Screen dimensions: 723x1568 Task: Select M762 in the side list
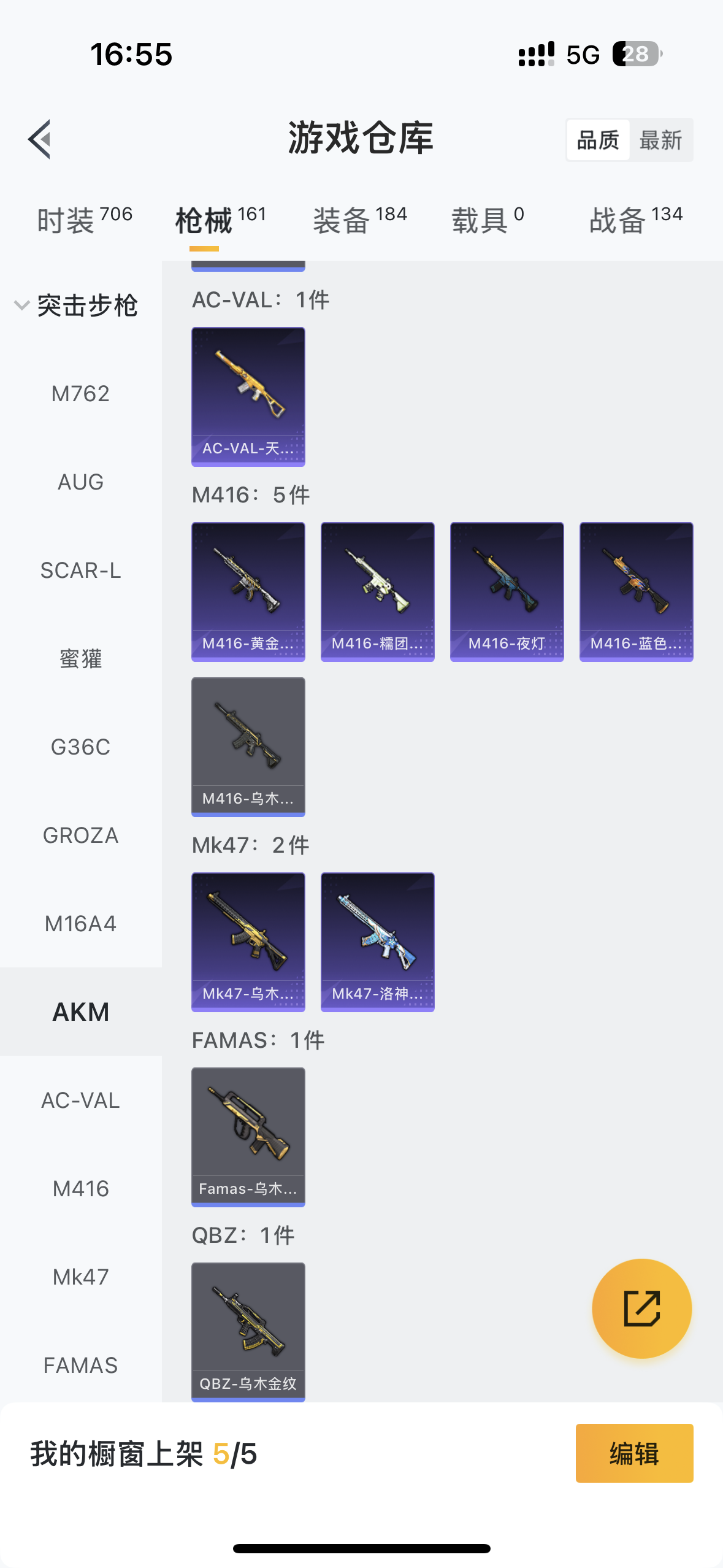(80, 394)
